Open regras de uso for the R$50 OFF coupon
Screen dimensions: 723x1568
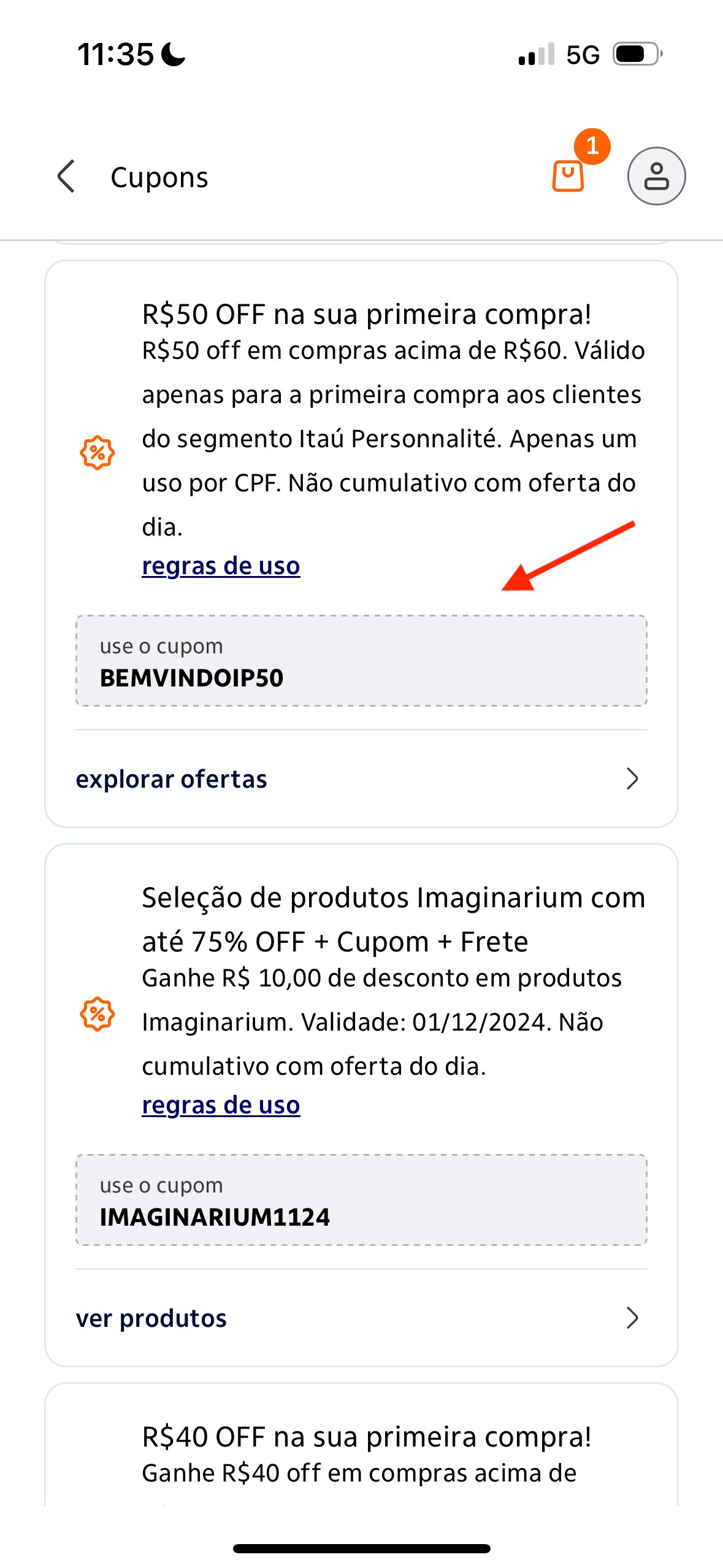[221, 566]
